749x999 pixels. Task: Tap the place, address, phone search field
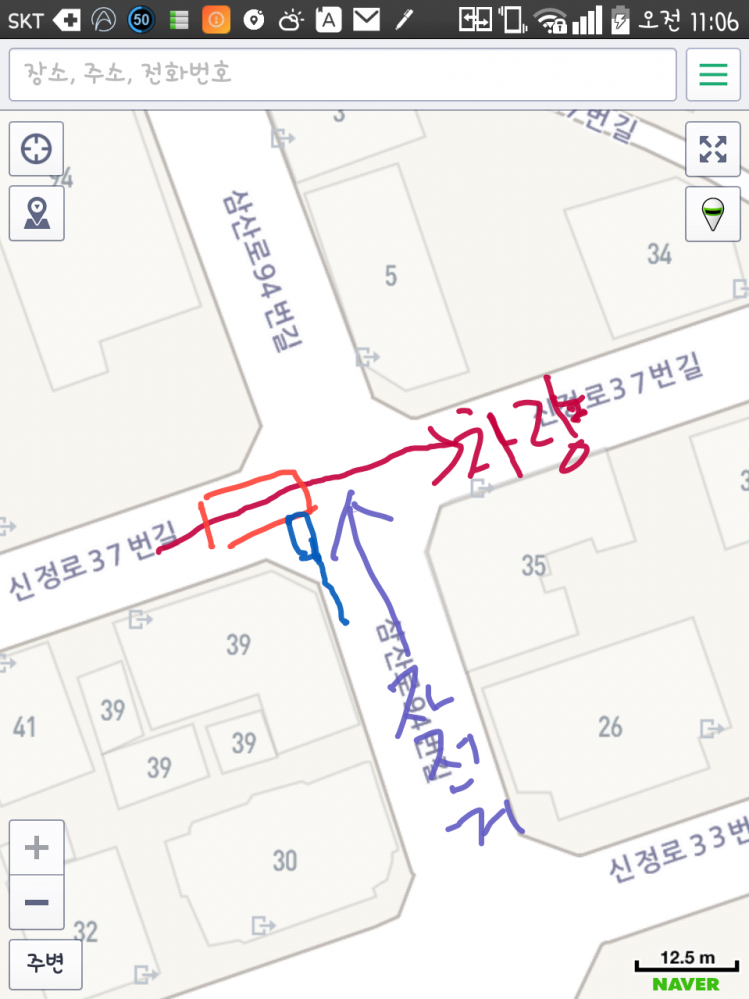pos(343,75)
